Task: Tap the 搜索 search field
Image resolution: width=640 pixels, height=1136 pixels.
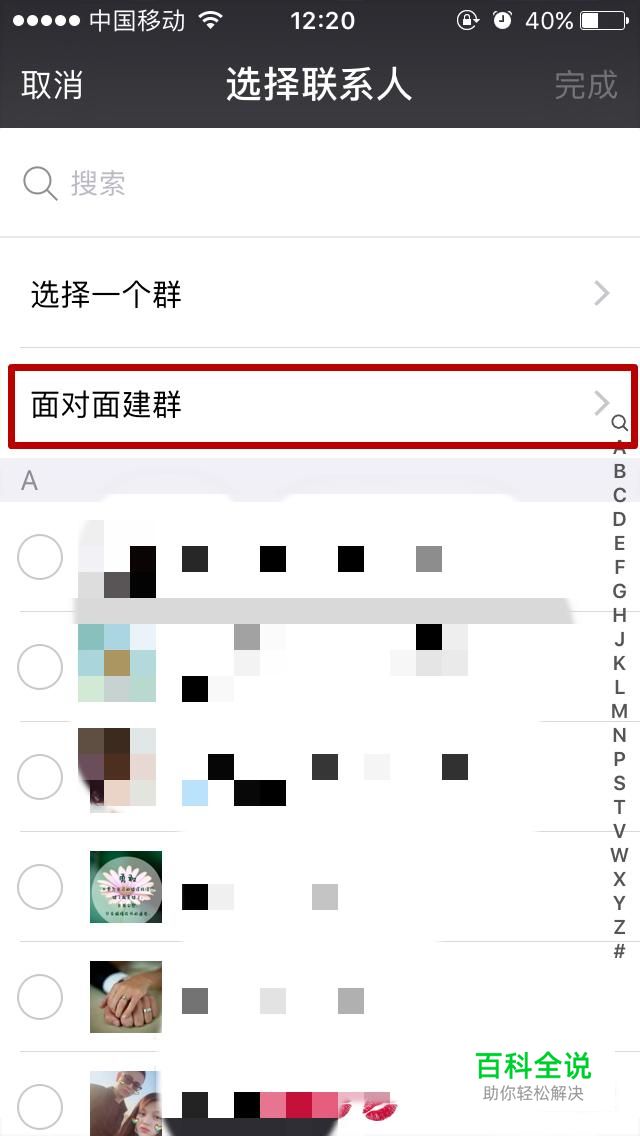Action: point(320,183)
